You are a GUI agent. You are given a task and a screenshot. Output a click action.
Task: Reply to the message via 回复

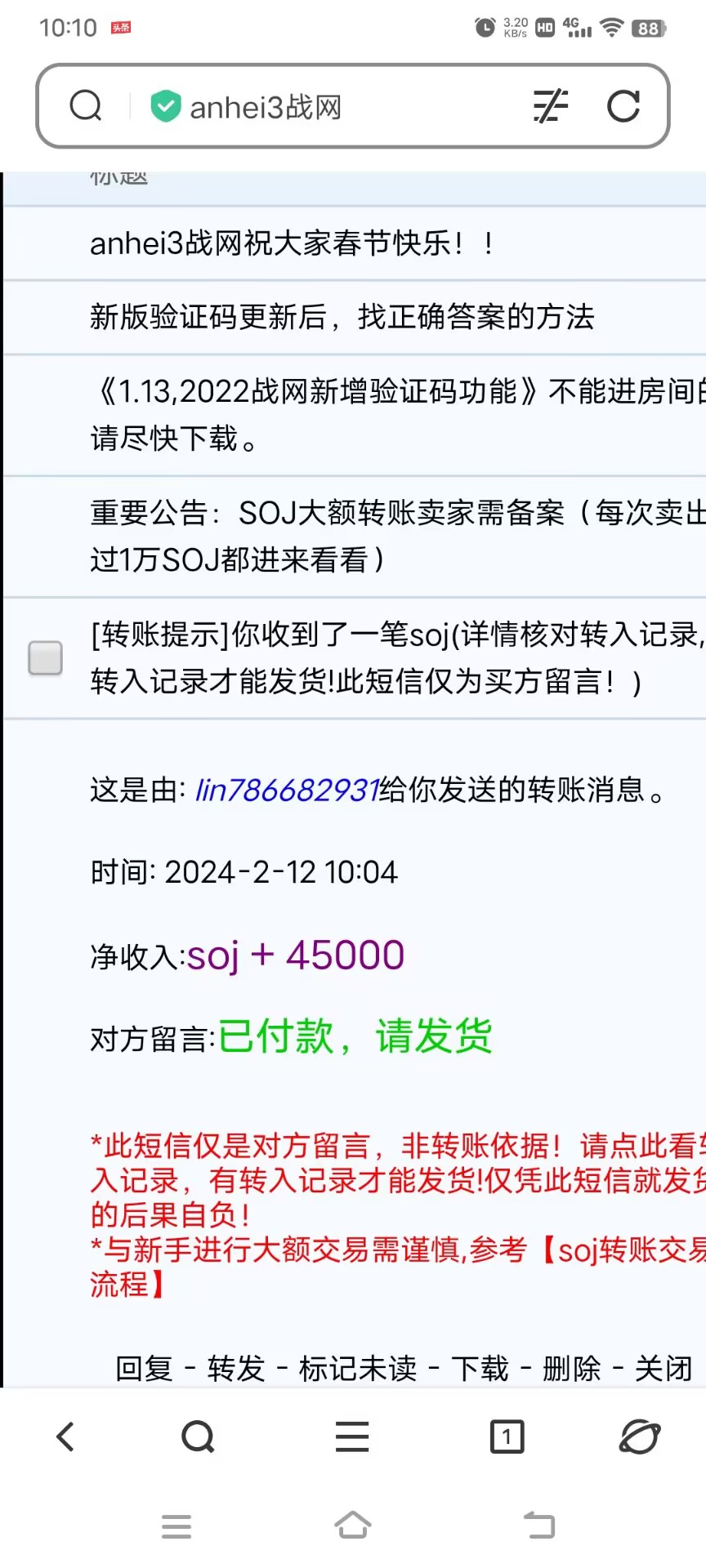click(x=144, y=1368)
